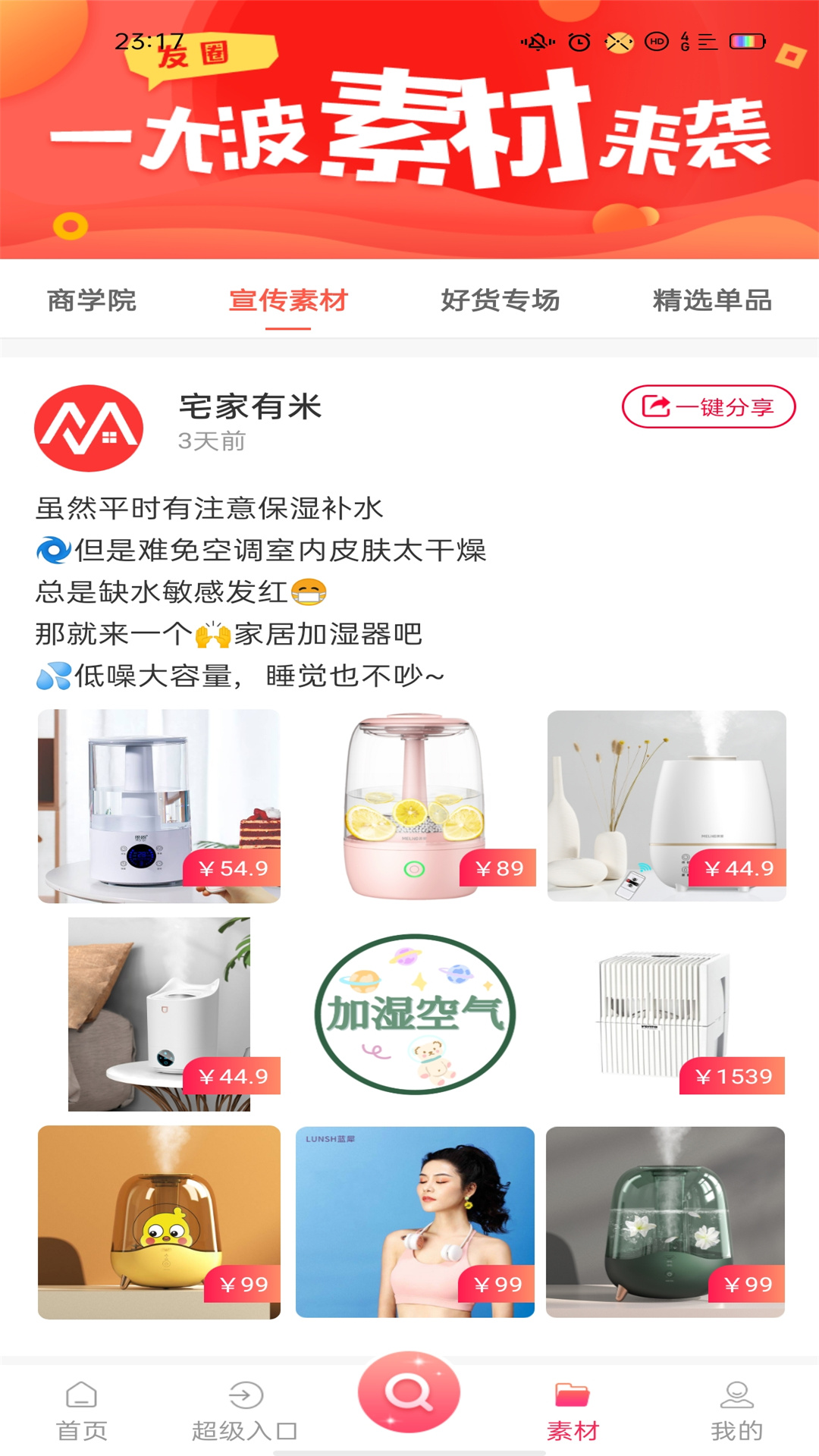Image resolution: width=819 pixels, height=1456 pixels.
Task: Go to the 首页 home tab
Action: (x=82, y=1410)
